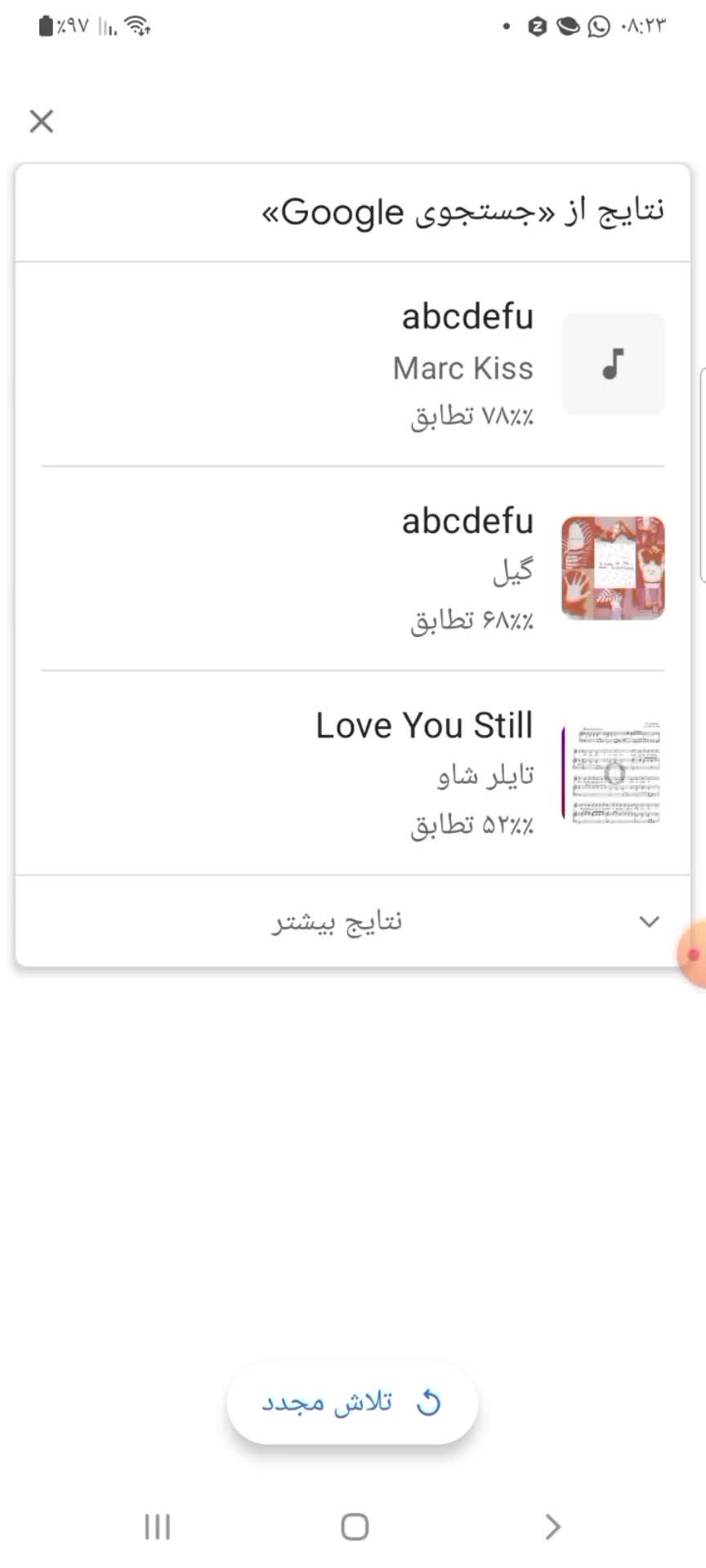Open abcdefu result by Marc Kiss
706x1568 pixels.
click(x=353, y=365)
